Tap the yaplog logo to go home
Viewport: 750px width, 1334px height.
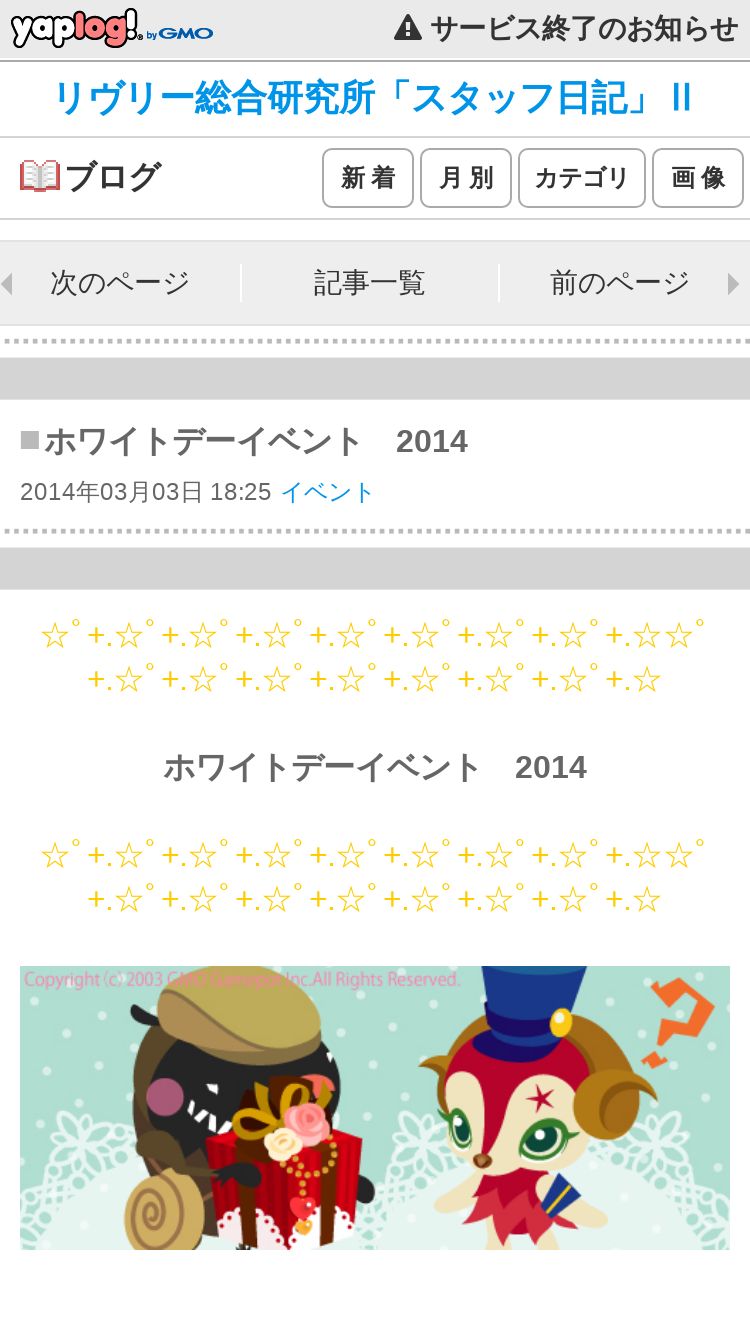coord(112,28)
